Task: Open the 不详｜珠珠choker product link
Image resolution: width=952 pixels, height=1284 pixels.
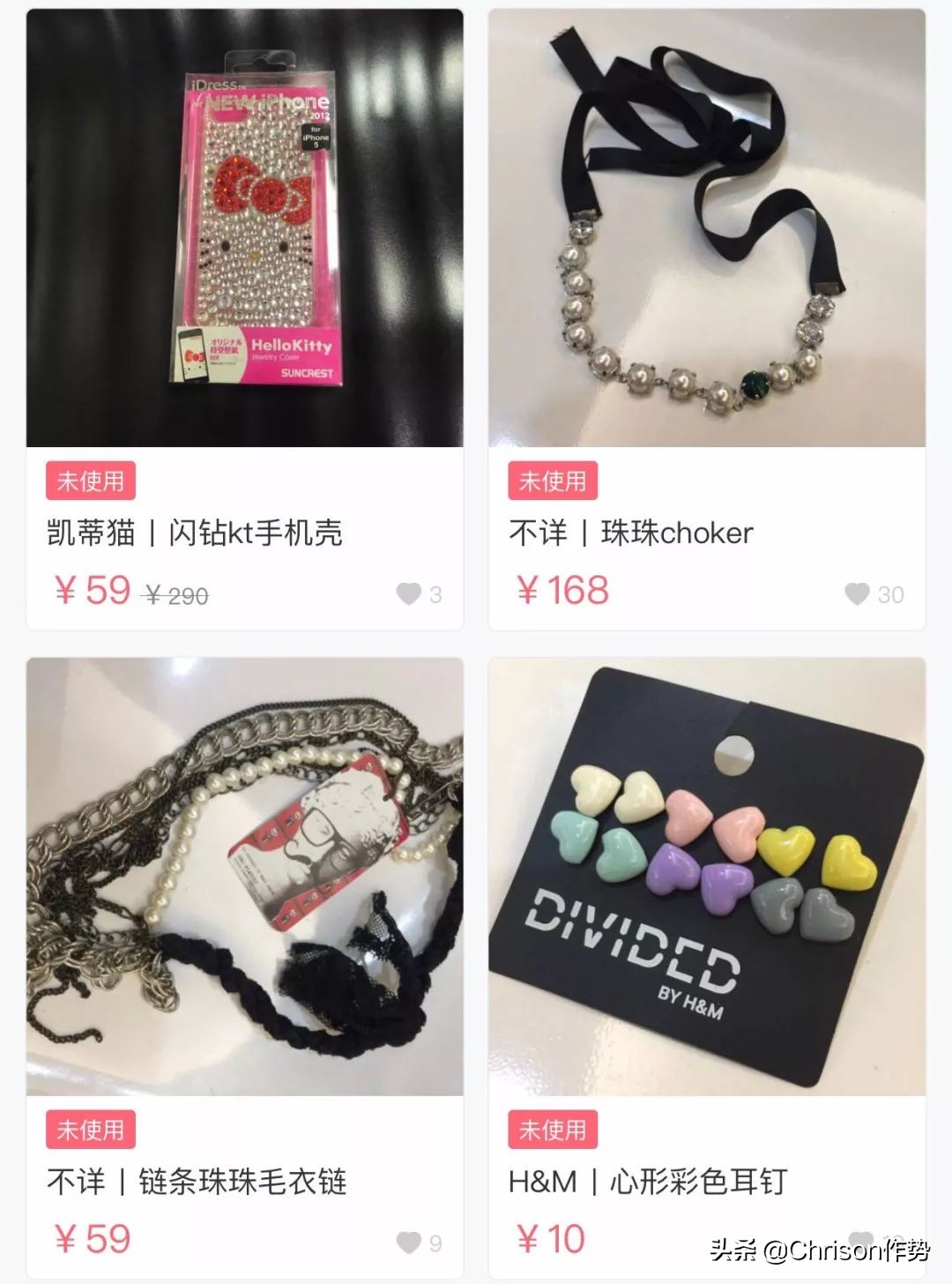Action: [629, 533]
